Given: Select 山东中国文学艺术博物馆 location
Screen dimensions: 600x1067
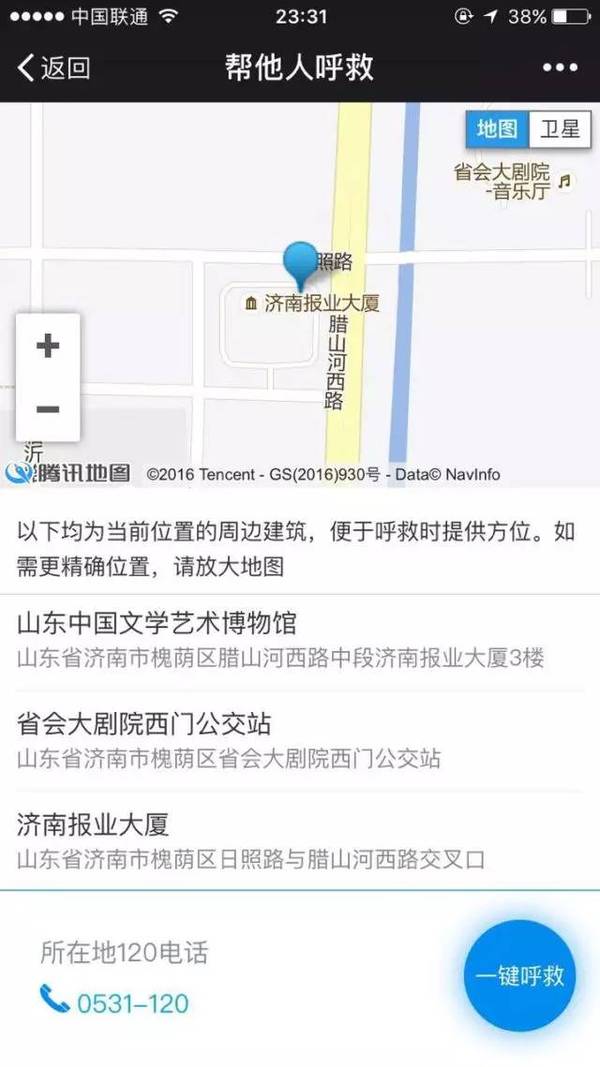Looking at the screenshot, I should (x=300, y=641).
